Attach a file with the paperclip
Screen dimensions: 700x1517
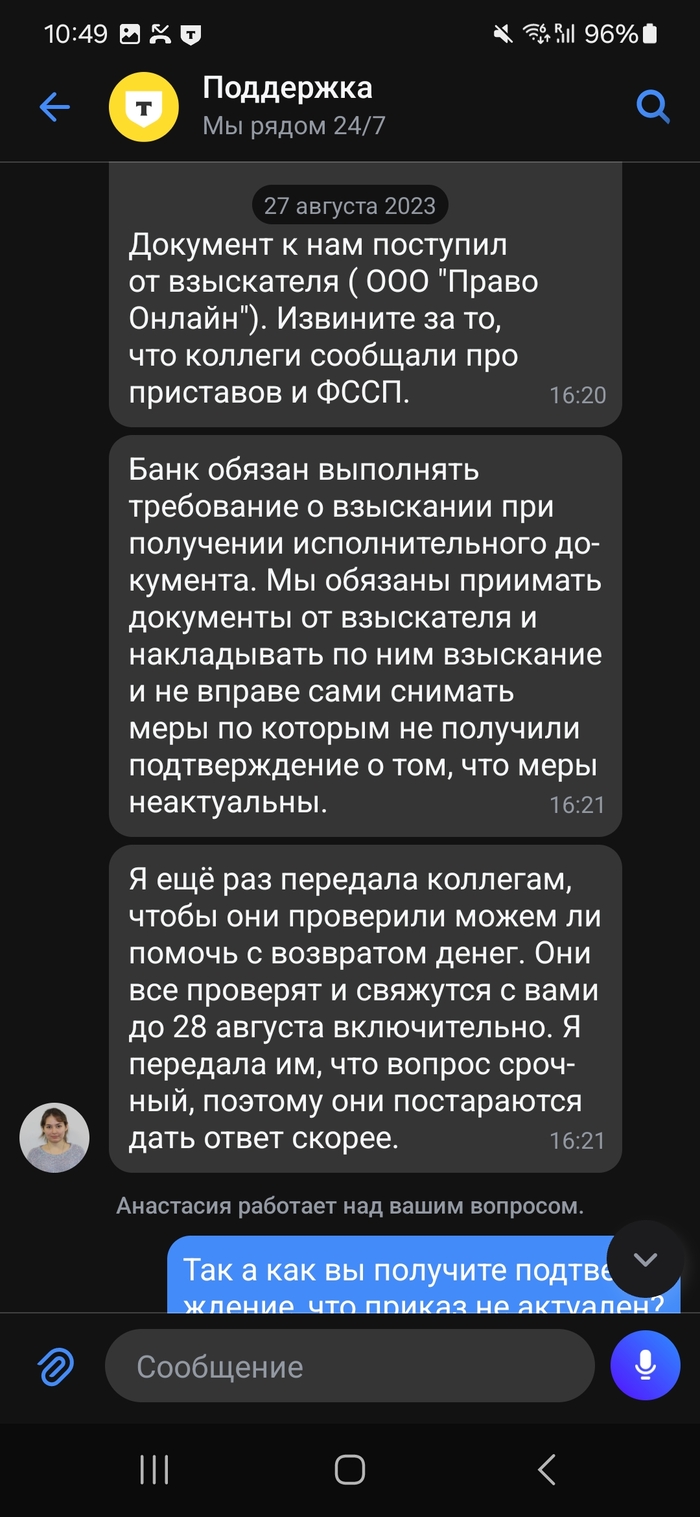click(56, 1367)
